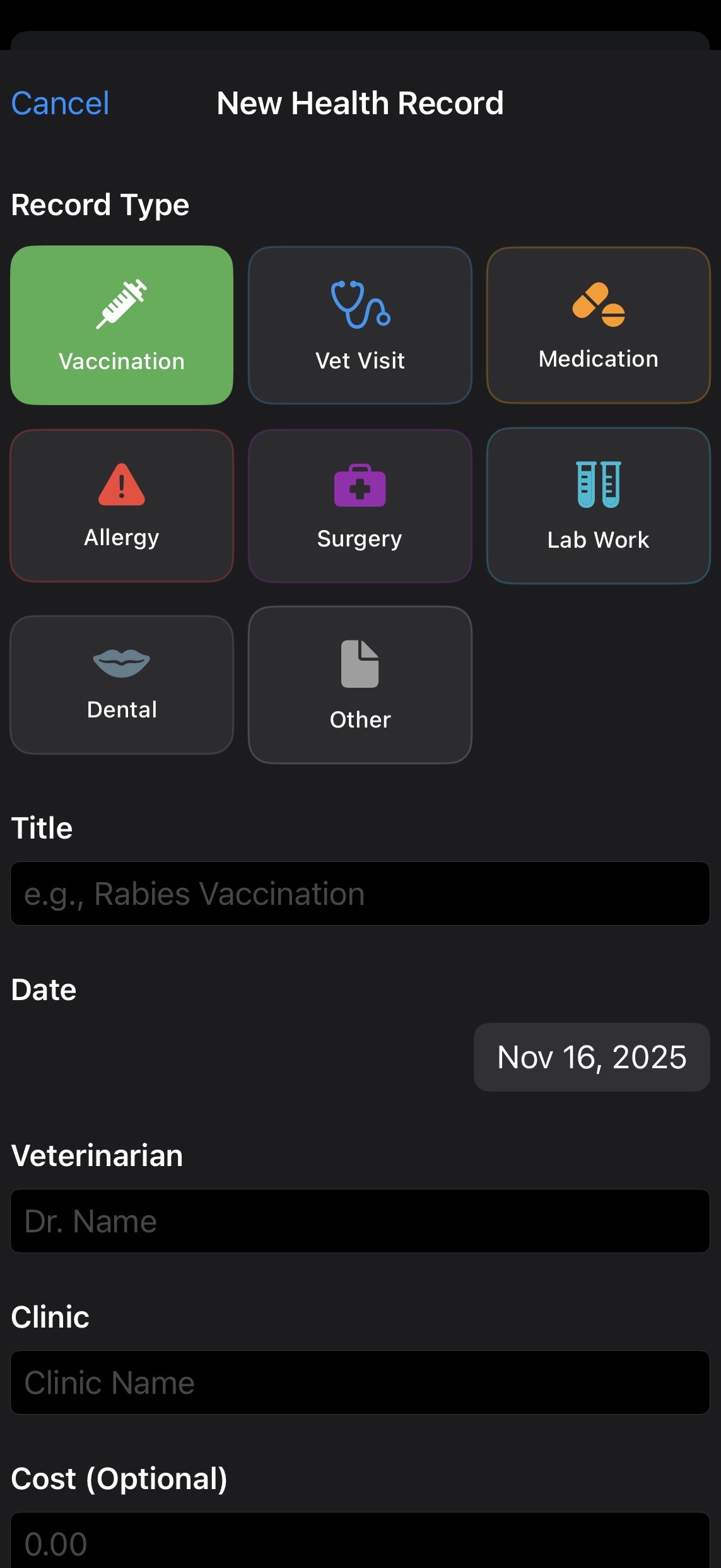Choose Other as the record type
Viewport: 721px width, 1568px height.
tap(360, 685)
